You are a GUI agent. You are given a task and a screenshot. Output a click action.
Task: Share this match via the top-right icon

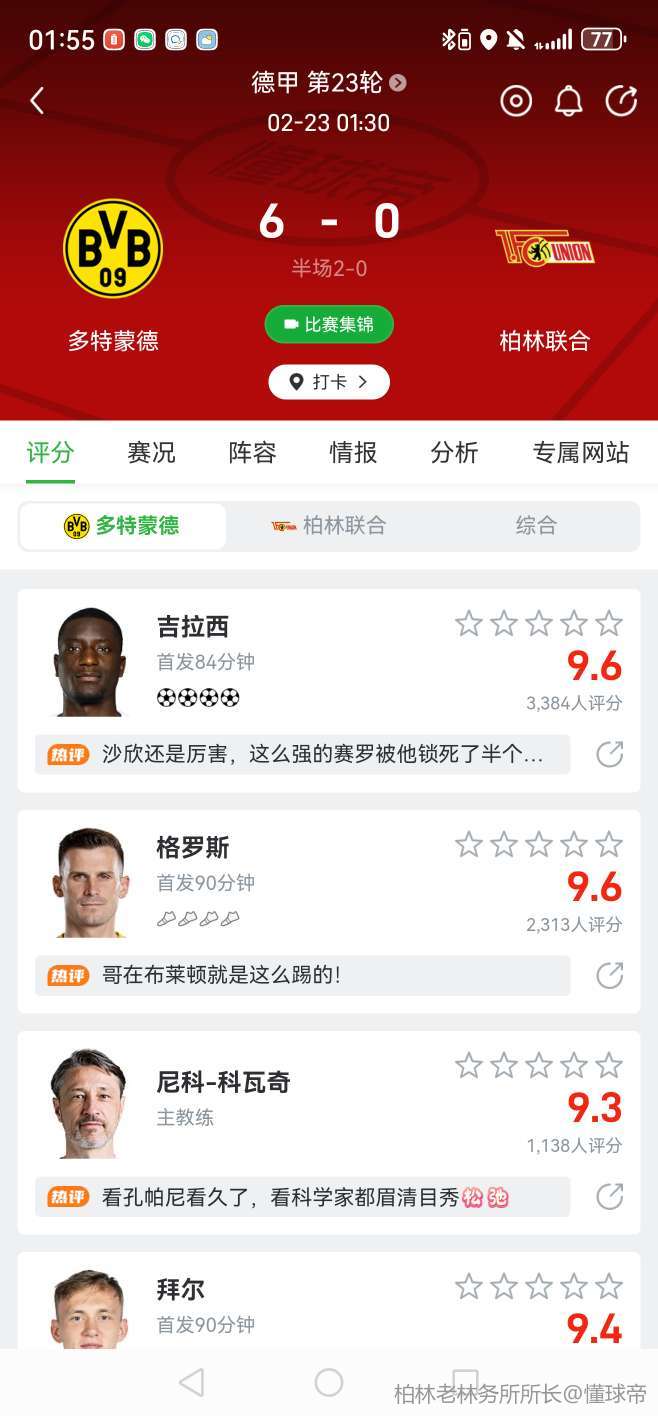pyautogui.click(x=621, y=101)
